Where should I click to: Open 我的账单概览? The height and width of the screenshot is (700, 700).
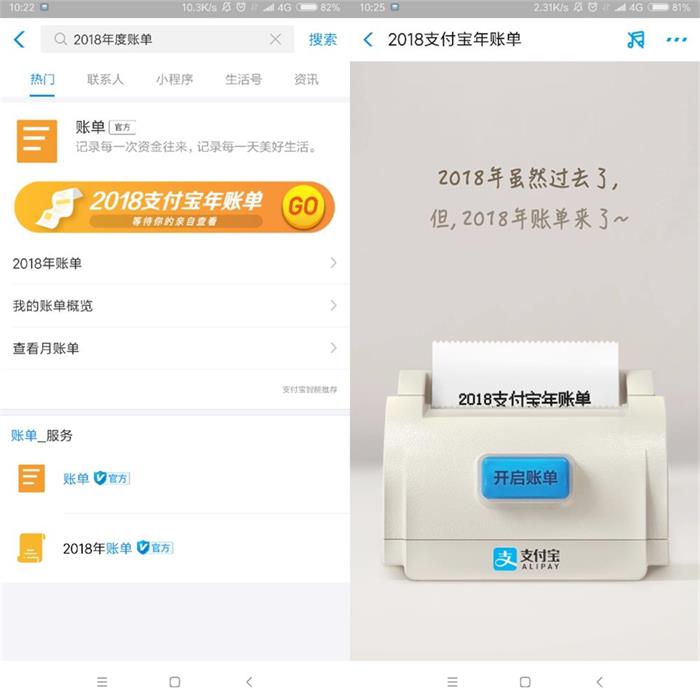click(x=174, y=306)
